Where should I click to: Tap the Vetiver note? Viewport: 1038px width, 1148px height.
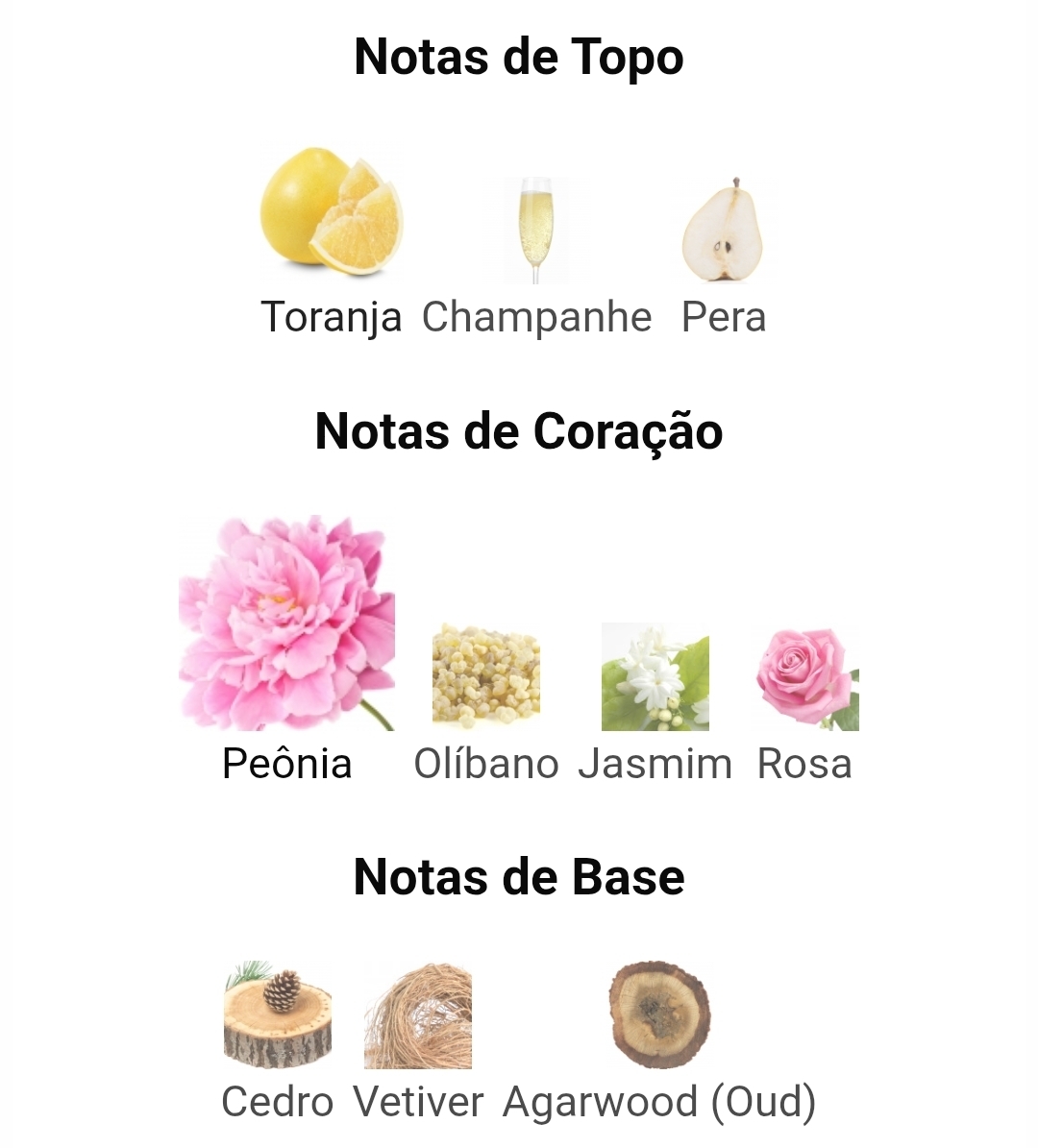(418, 1016)
